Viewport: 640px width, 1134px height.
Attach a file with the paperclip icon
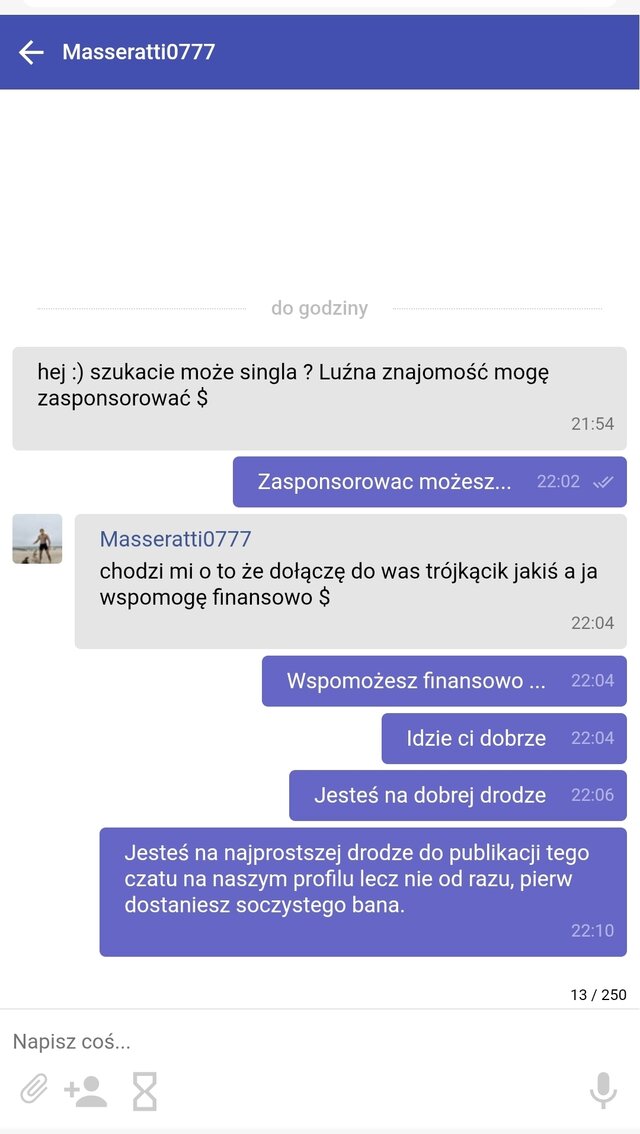[x=34, y=1090]
